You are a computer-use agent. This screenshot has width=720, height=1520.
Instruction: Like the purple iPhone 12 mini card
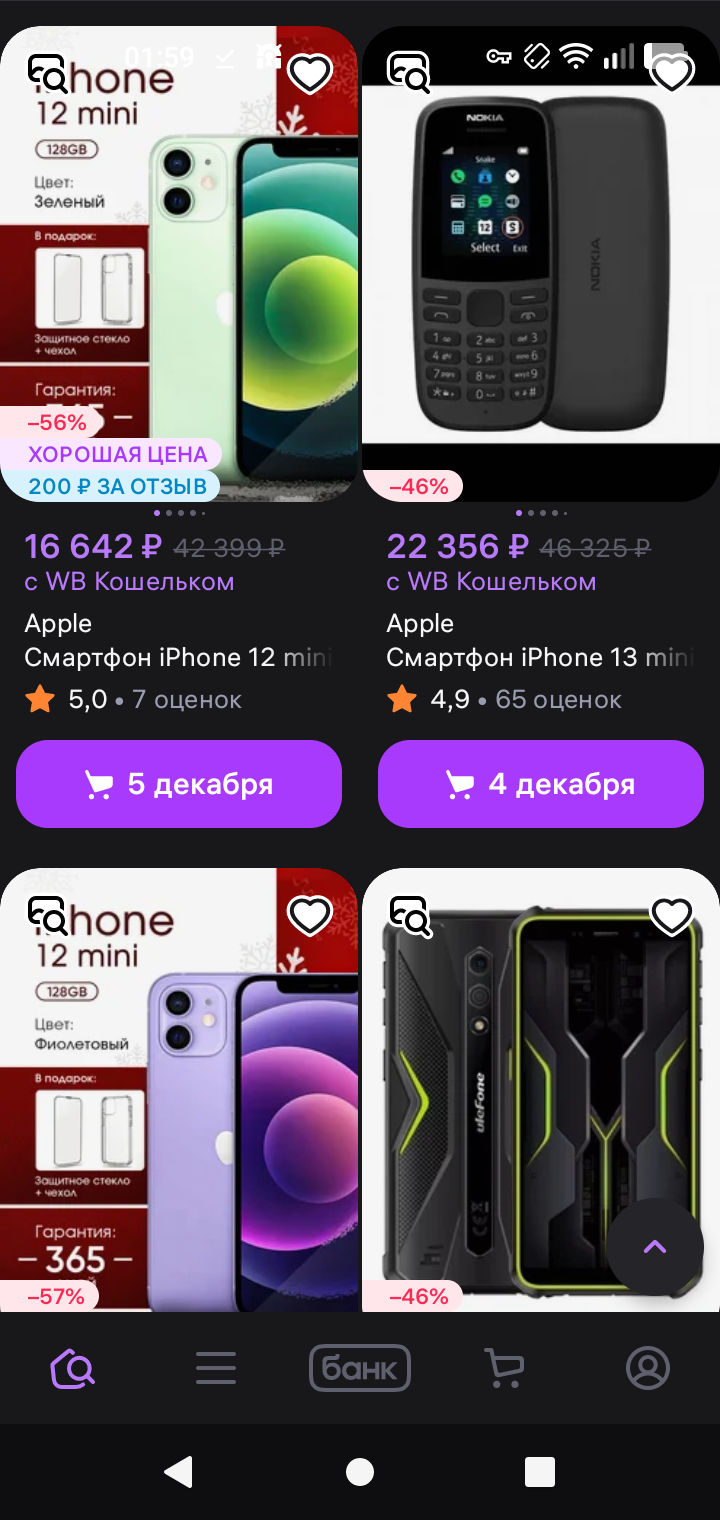pos(310,915)
